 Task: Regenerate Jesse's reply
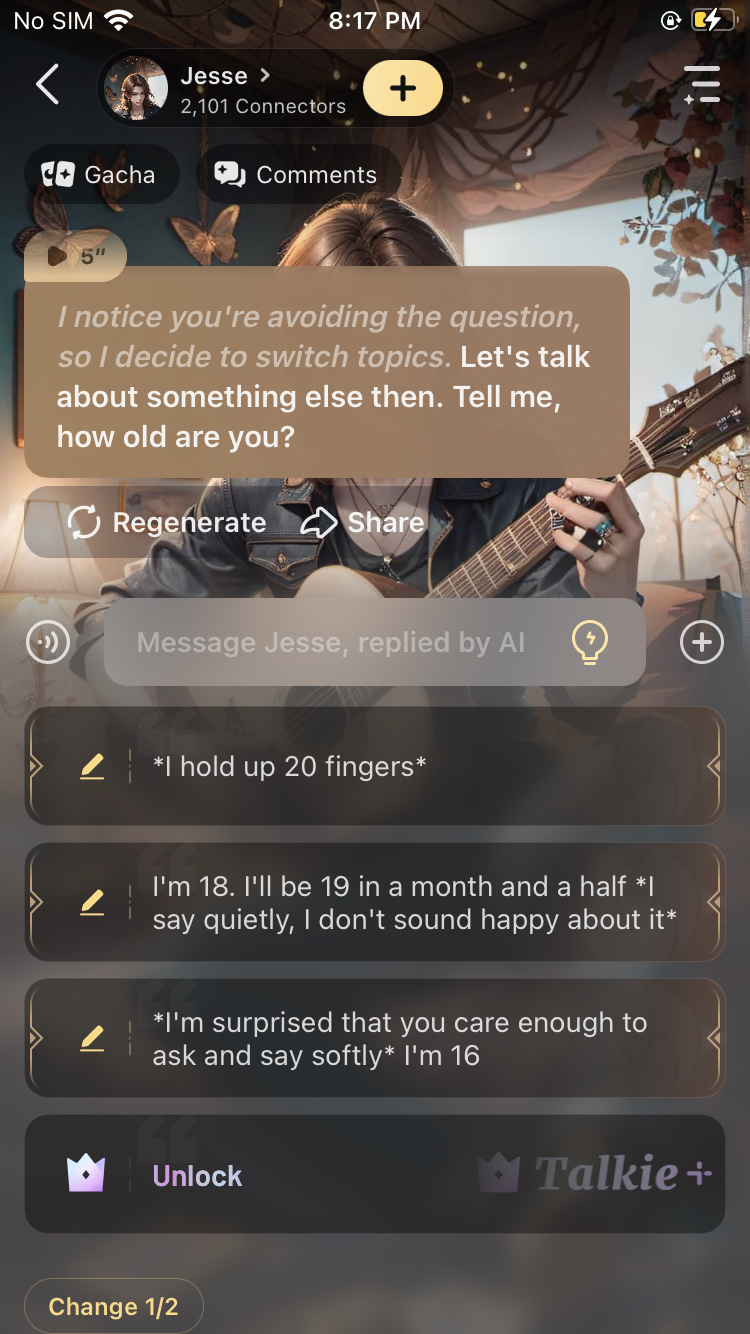pyautogui.click(x=167, y=522)
